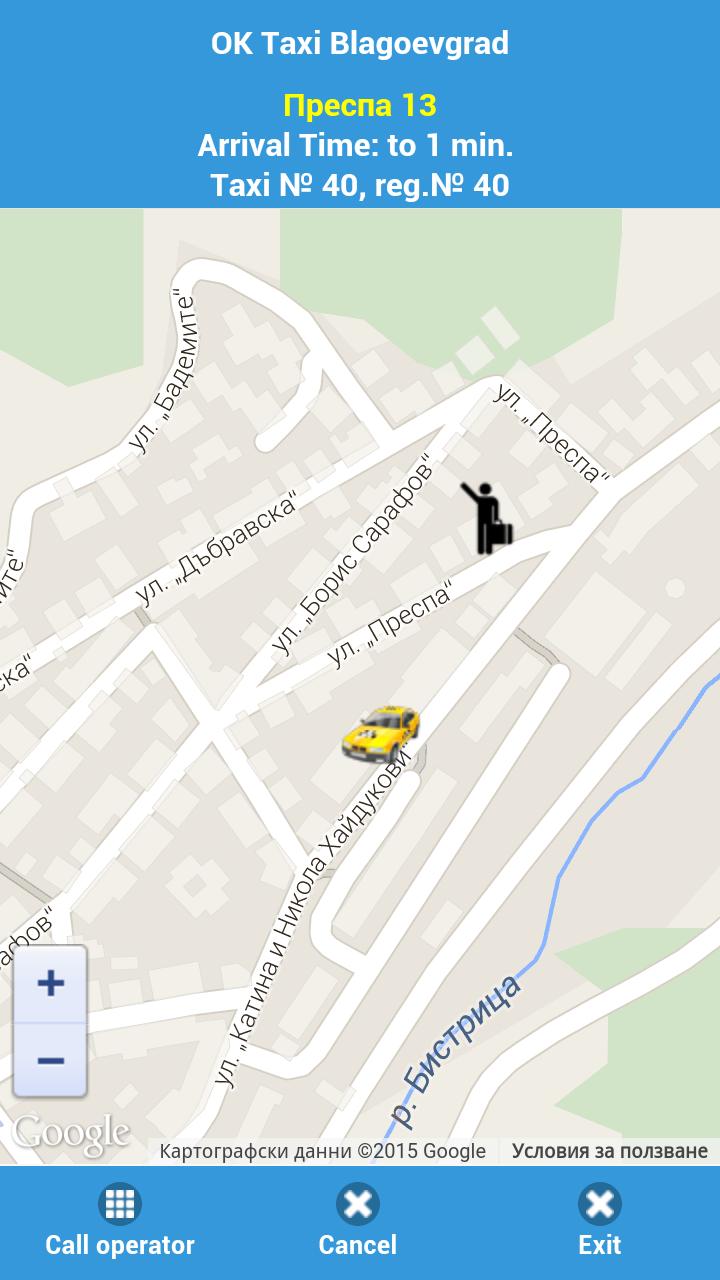This screenshot has height=1280, width=720.
Task: Tap the Call operator grid icon
Action: pyautogui.click(x=119, y=1204)
